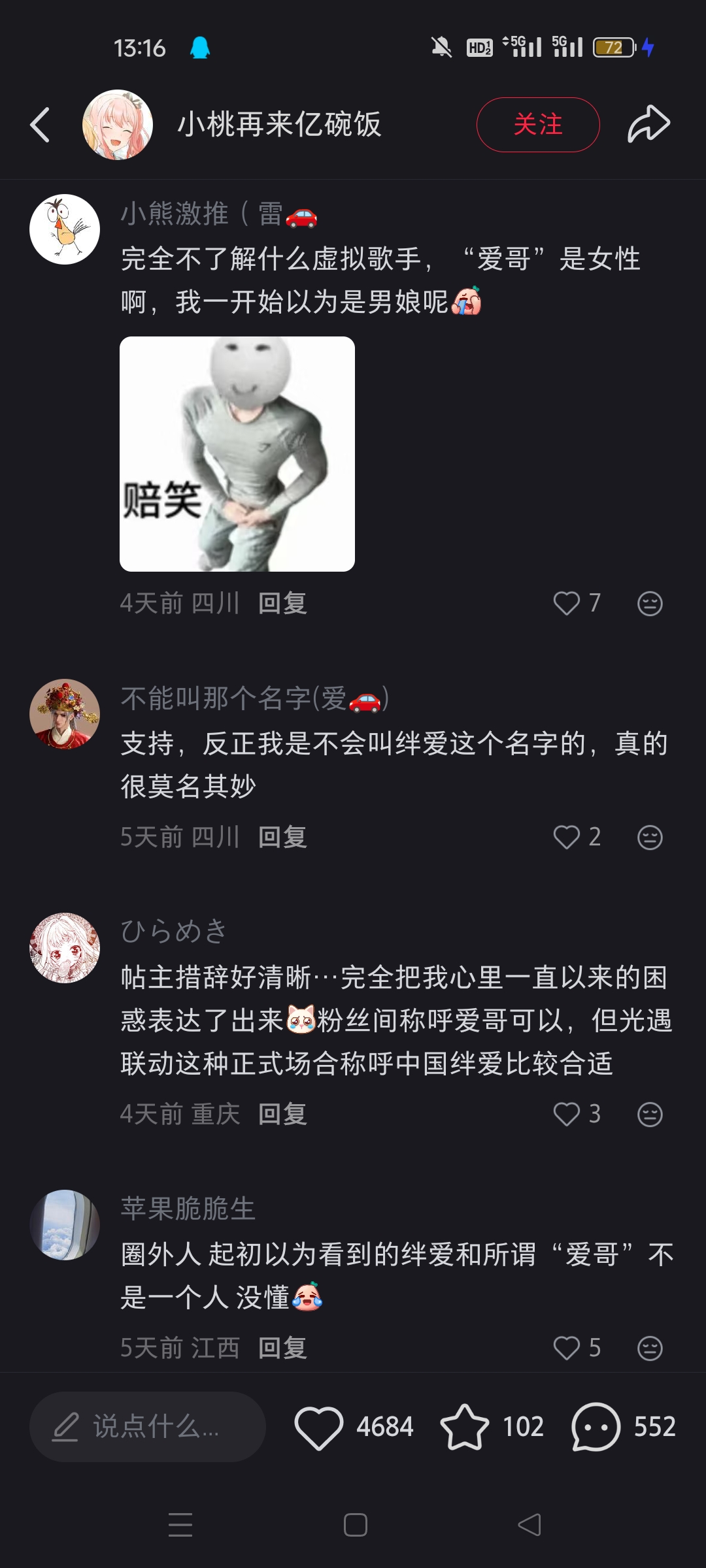Like 苹果脆脆生's comment
The width and height of the screenshot is (706, 1568).
point(566,1348)
